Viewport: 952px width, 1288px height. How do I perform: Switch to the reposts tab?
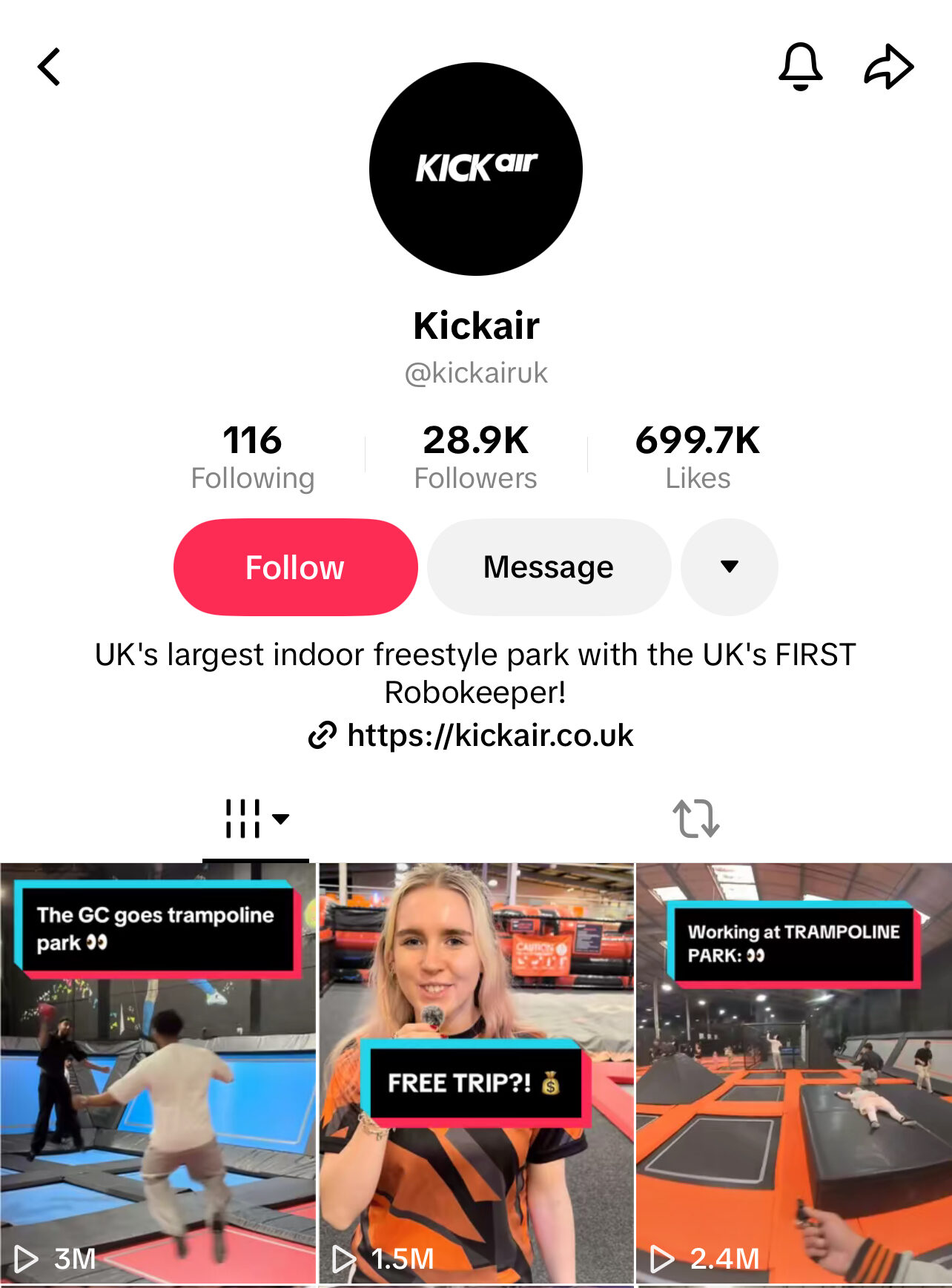(695, 819)
